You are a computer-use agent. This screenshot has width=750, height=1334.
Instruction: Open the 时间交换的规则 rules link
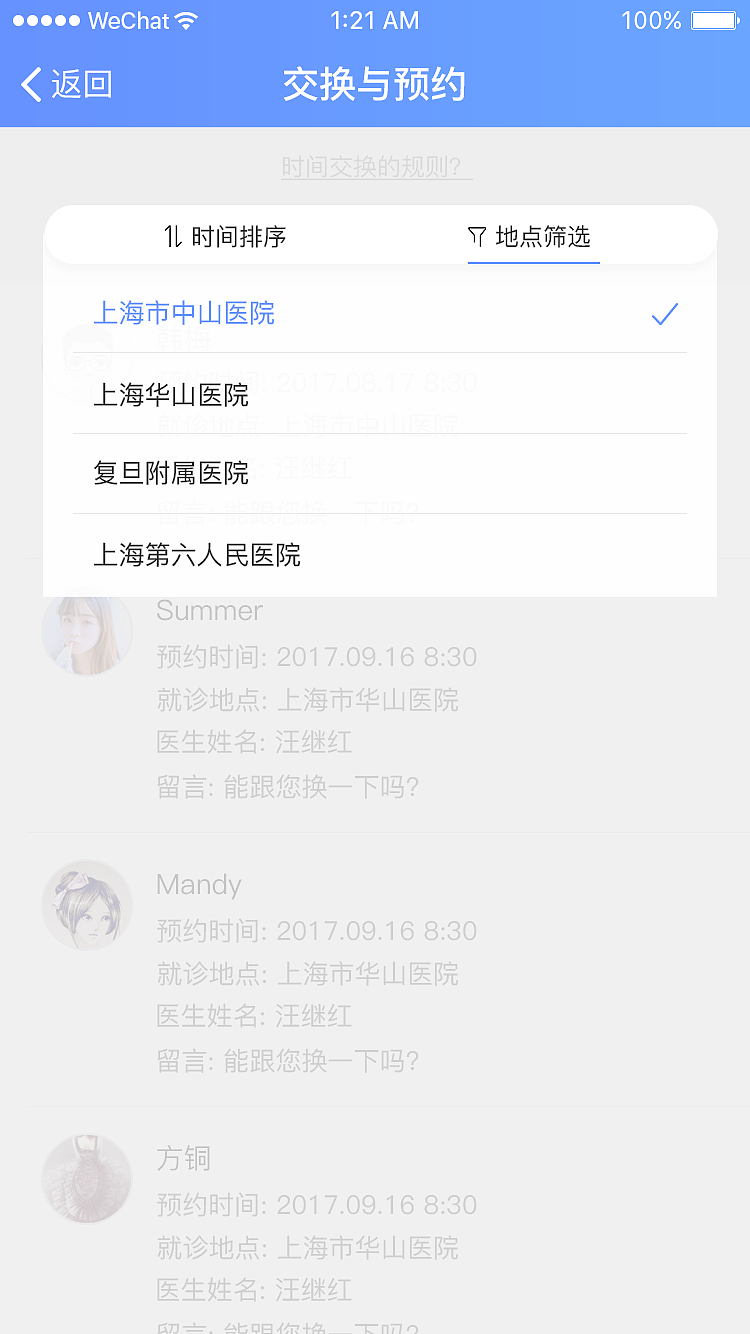click(375, 166)
